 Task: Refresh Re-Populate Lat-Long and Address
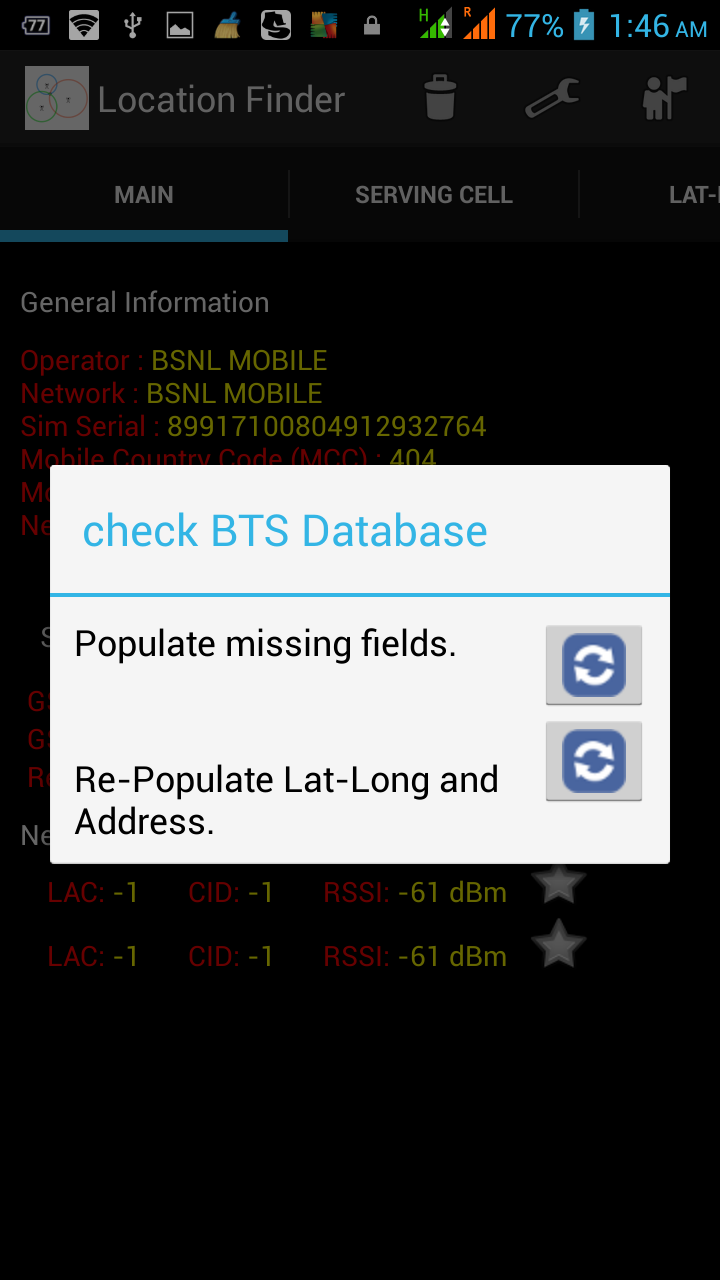tap(593, 761)
